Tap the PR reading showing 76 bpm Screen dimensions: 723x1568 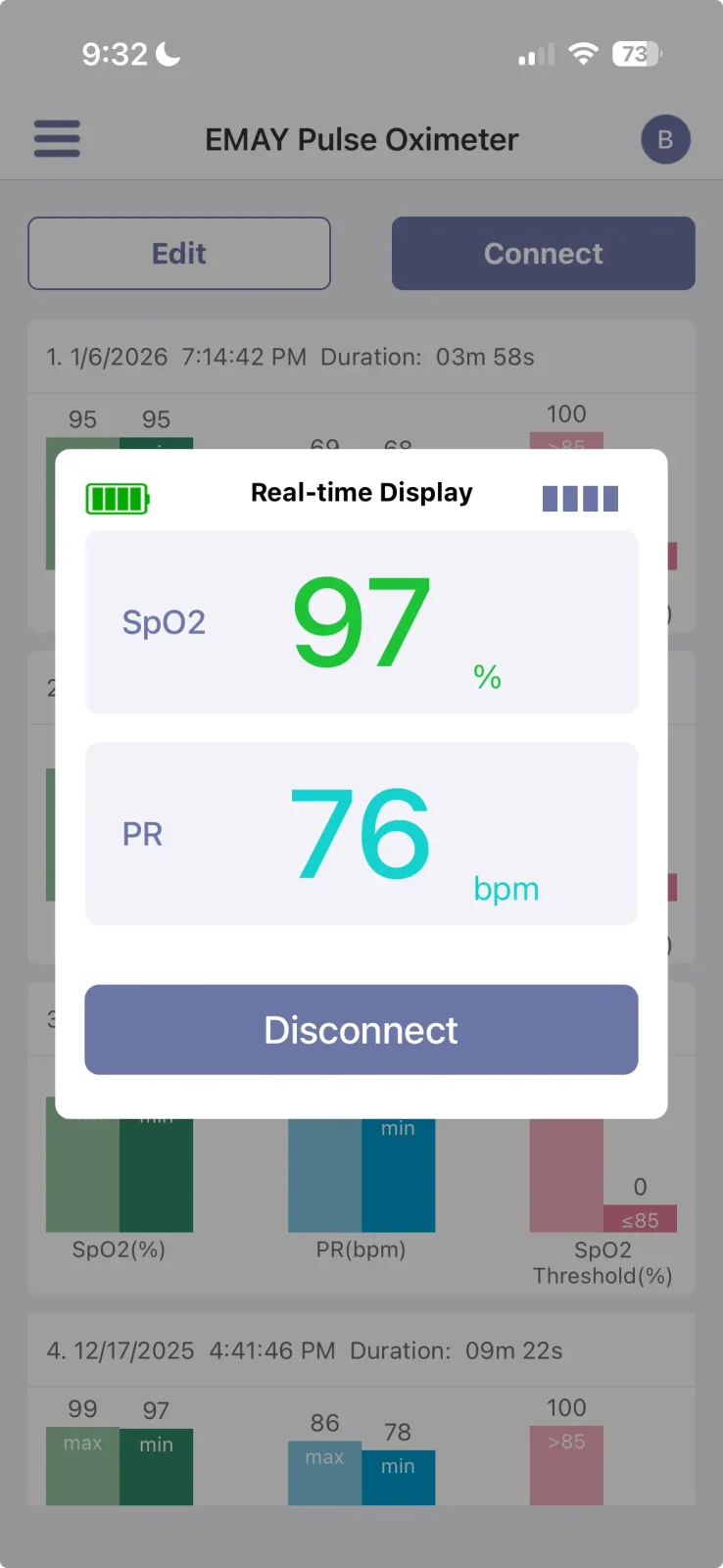361,833
